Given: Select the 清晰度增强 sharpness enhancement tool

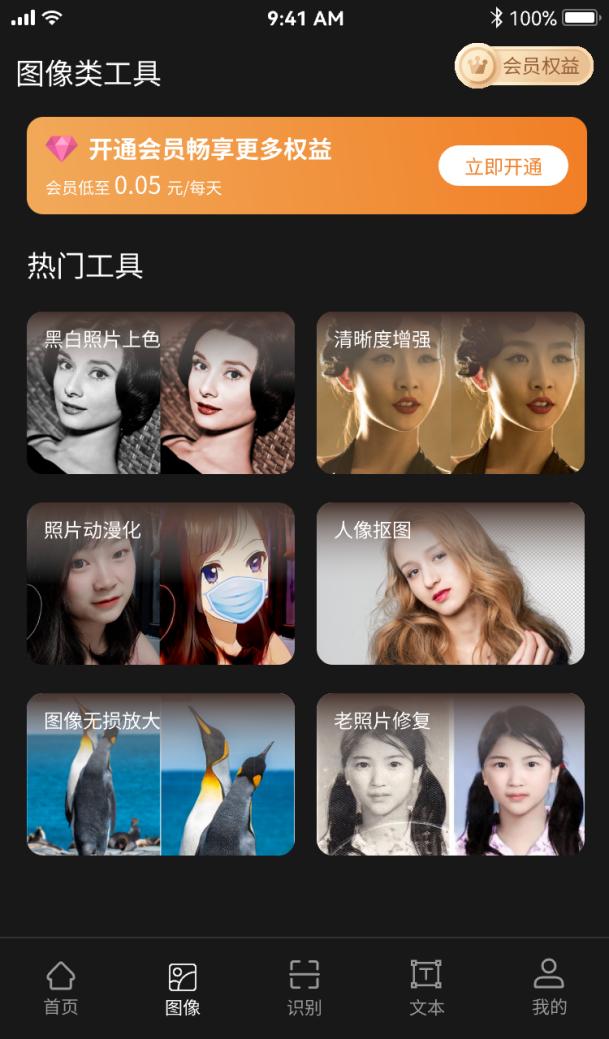Looking at the screenshot, I should 451,393.
